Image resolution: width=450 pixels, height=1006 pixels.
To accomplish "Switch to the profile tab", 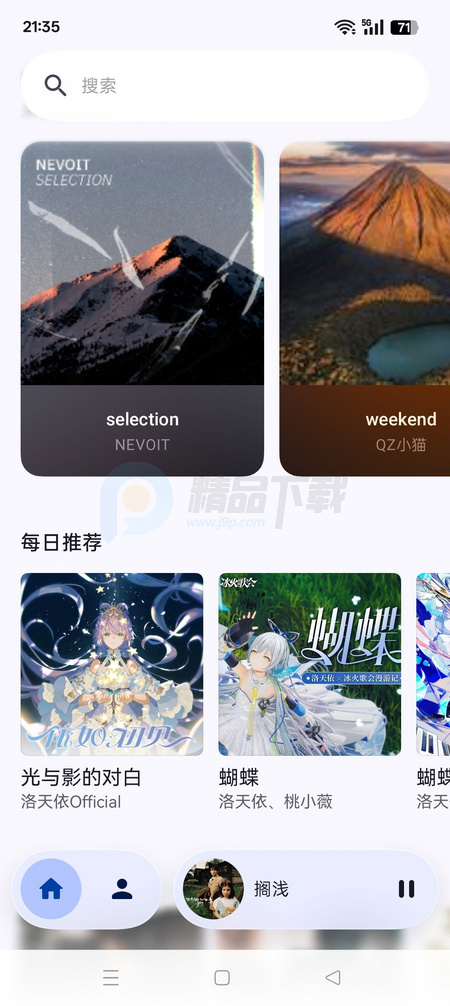I will (x=122, y=889).
